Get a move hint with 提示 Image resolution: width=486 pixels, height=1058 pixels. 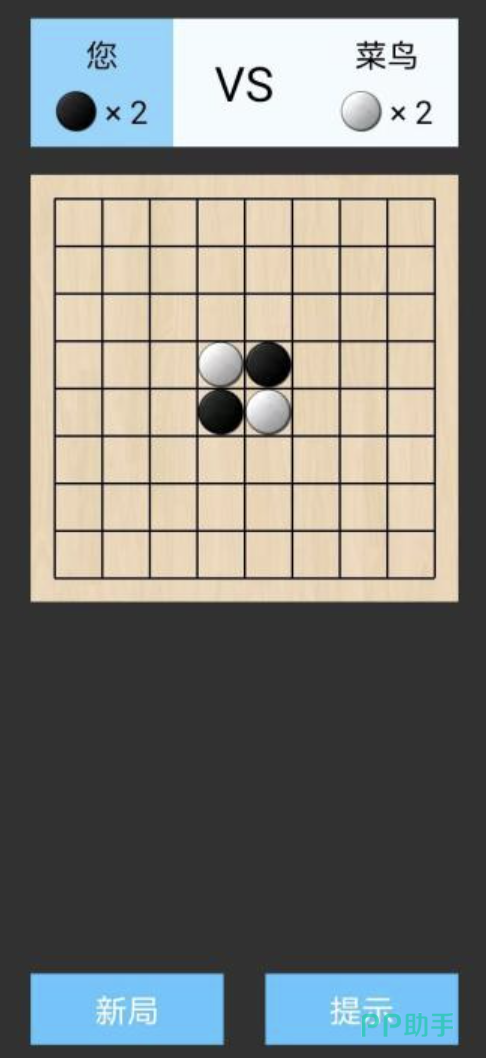tap(361, 1009)
